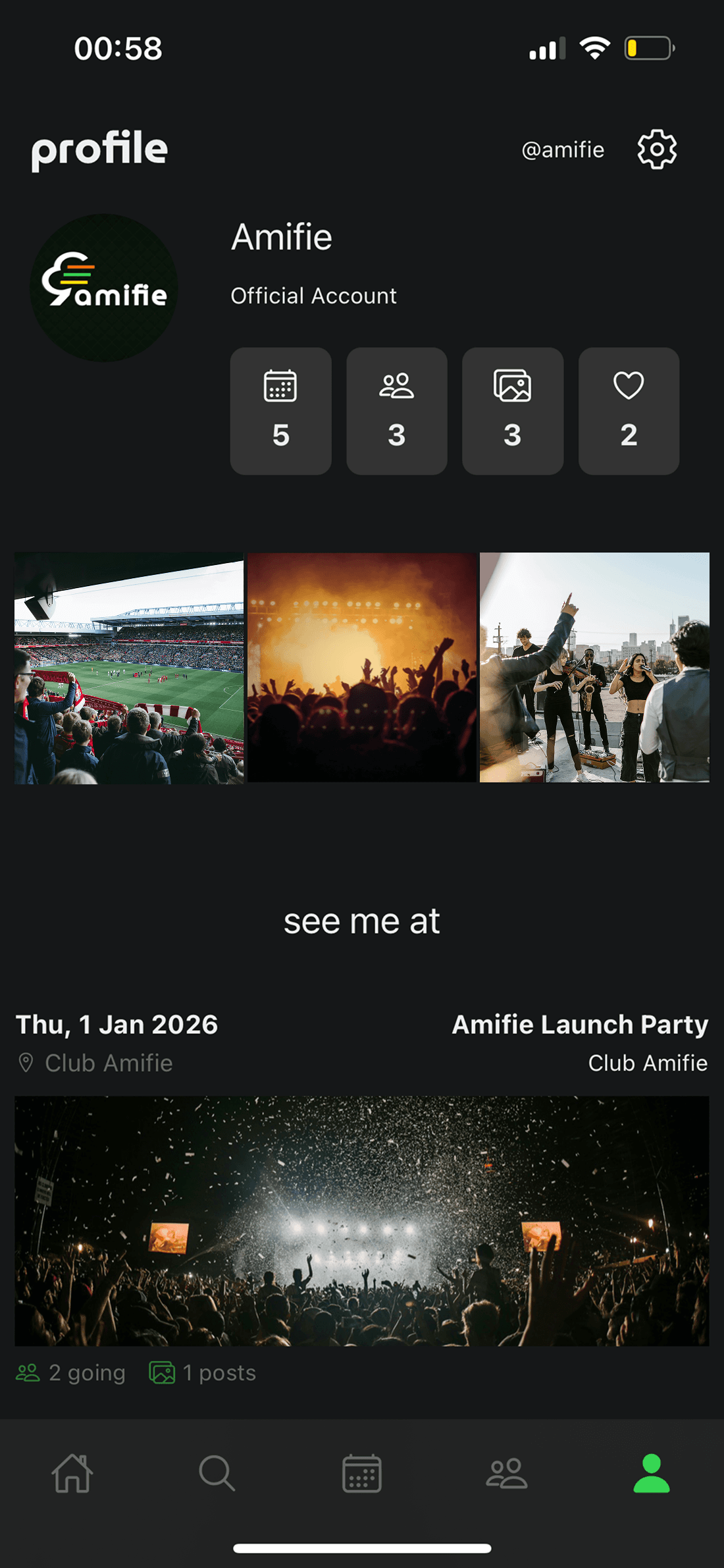Go to the Home tab
Screen dimensions: 724x1568
(72, 1473)
